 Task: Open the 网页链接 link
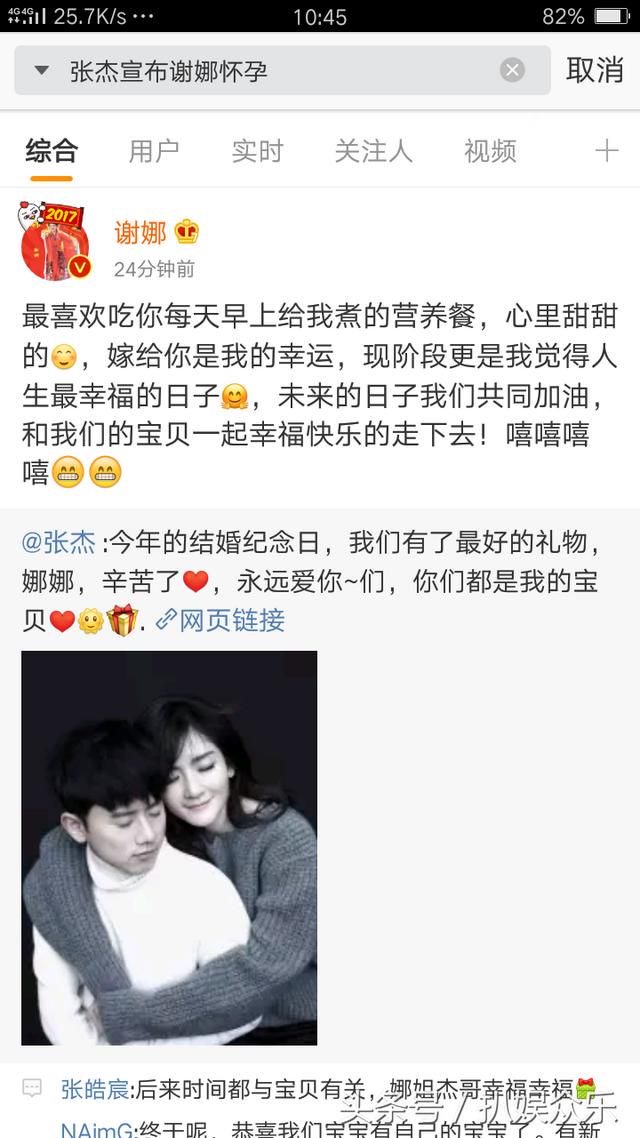[232, 620]
